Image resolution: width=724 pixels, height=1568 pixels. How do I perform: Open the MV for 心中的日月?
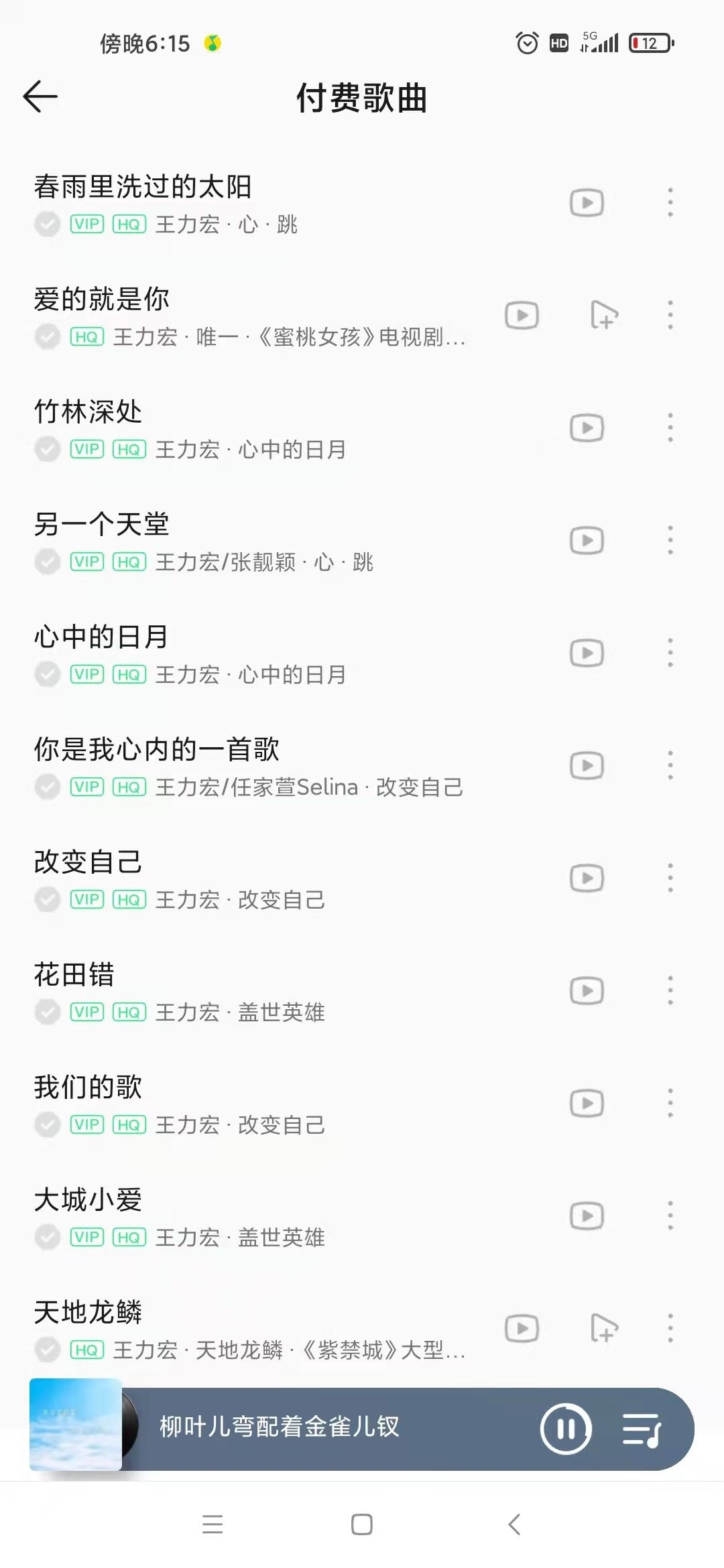(x=587, y=653)
